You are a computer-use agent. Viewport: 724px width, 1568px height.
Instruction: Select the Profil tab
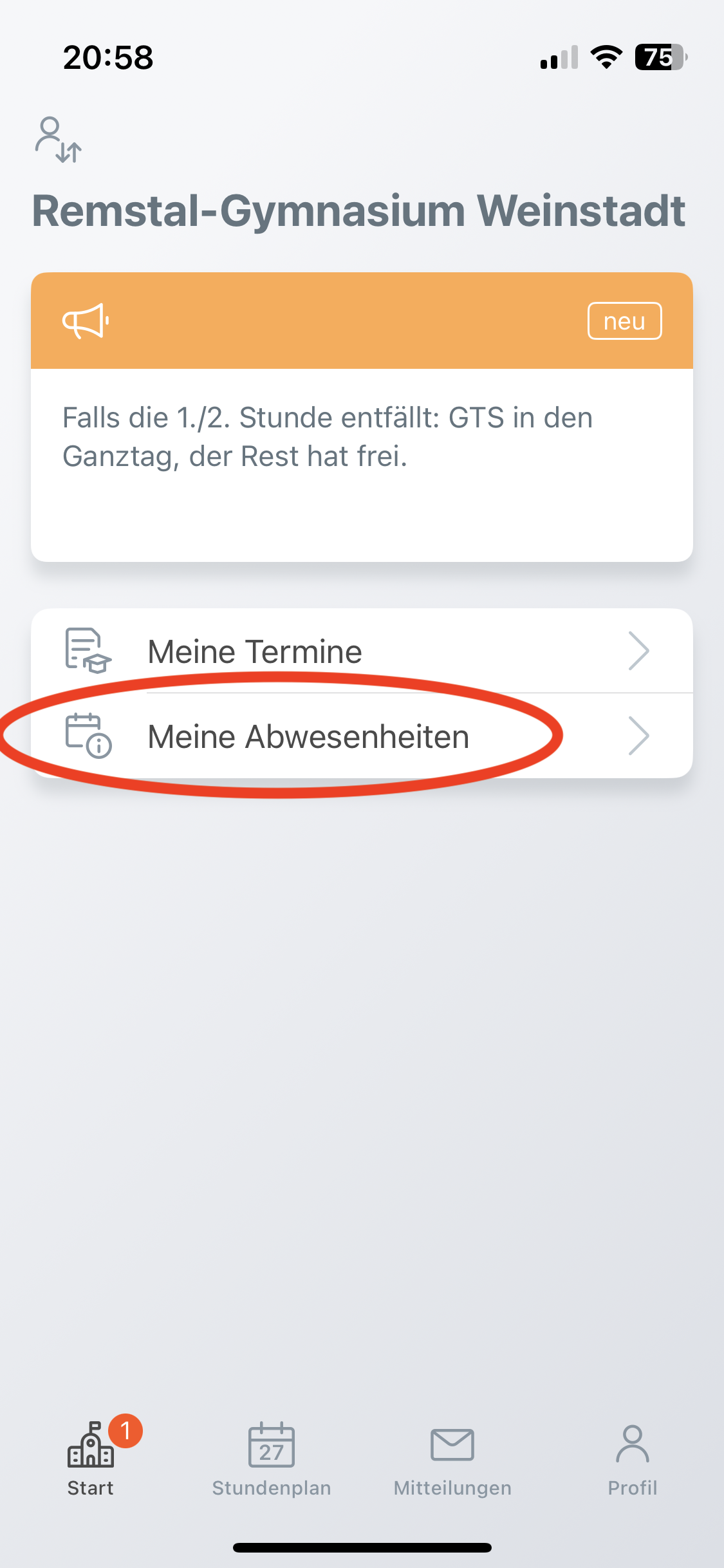(x=633, y=1459)
